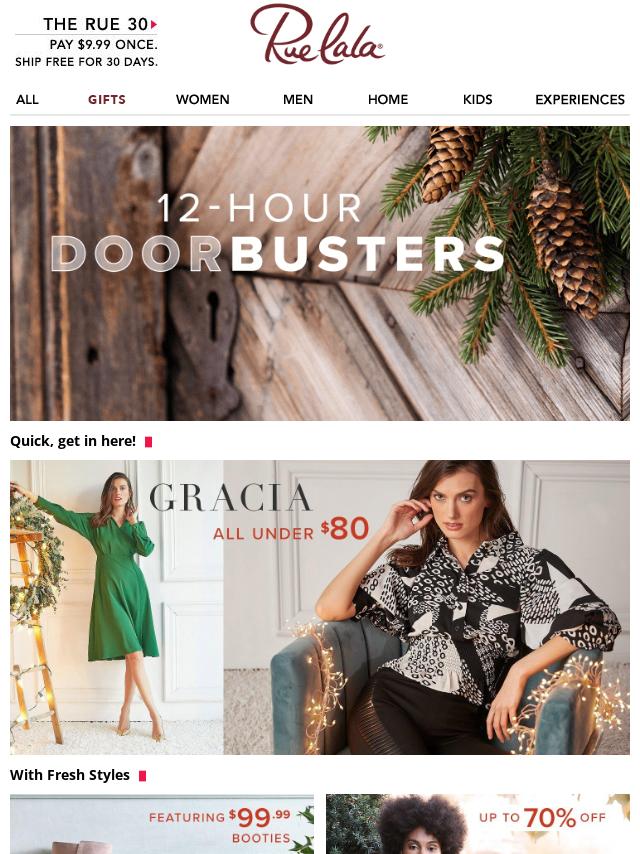Open the WOMEN category
Screen dimensions: 640x854
[203, 100]
